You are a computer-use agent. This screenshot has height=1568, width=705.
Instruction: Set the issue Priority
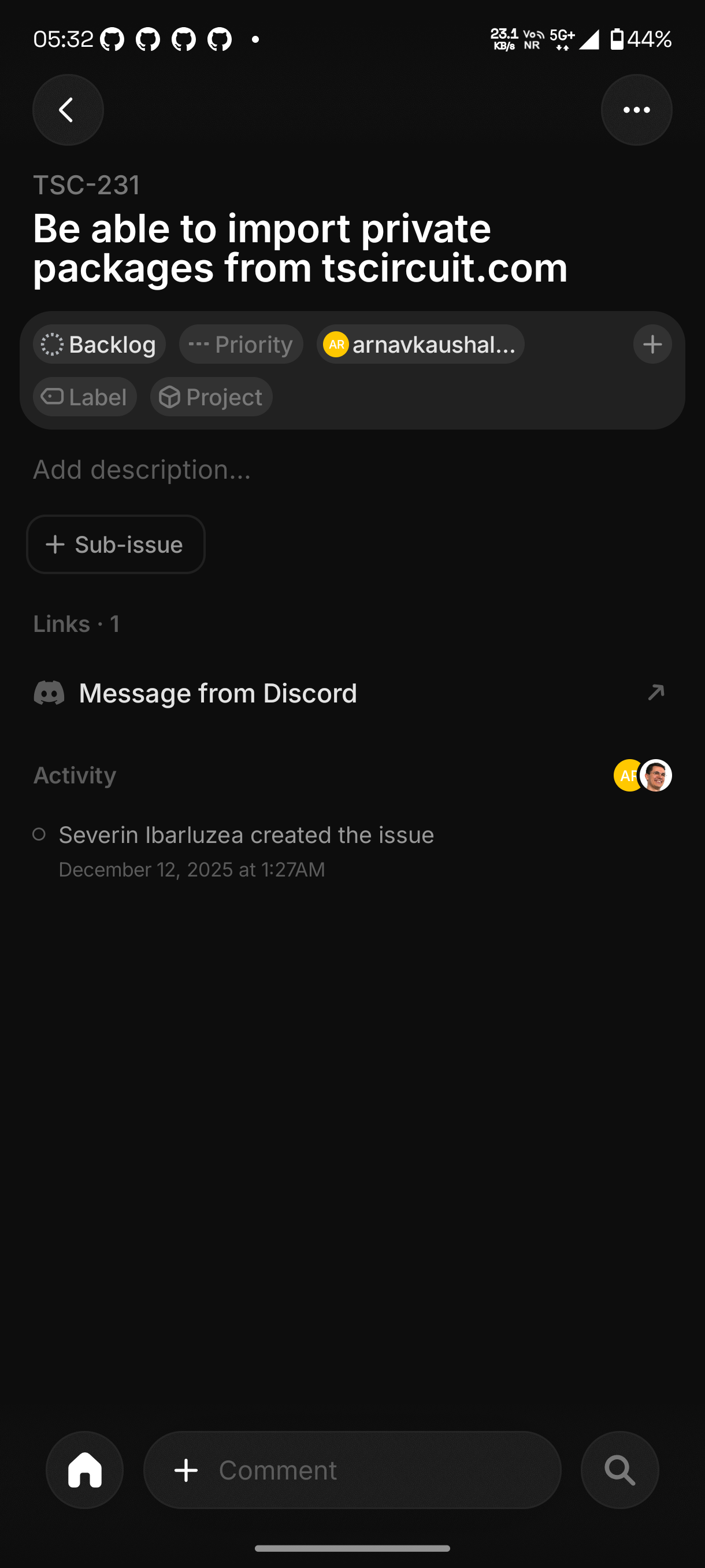coord(241,345)
